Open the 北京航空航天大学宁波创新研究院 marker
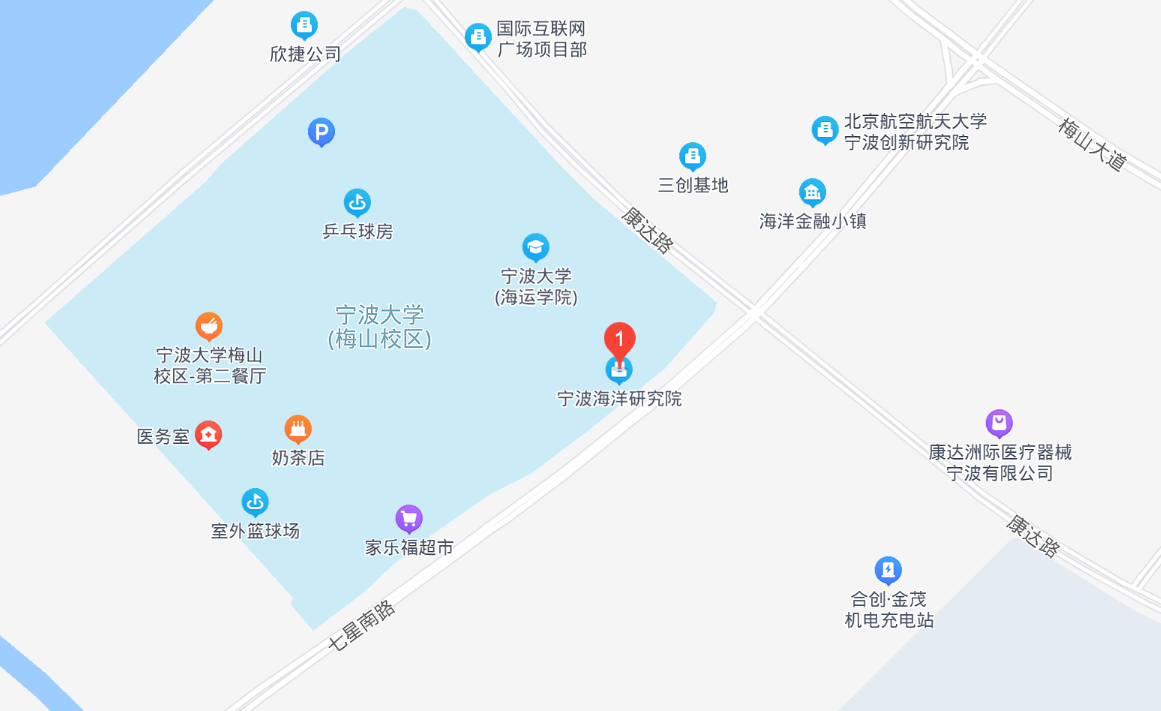 824,129
